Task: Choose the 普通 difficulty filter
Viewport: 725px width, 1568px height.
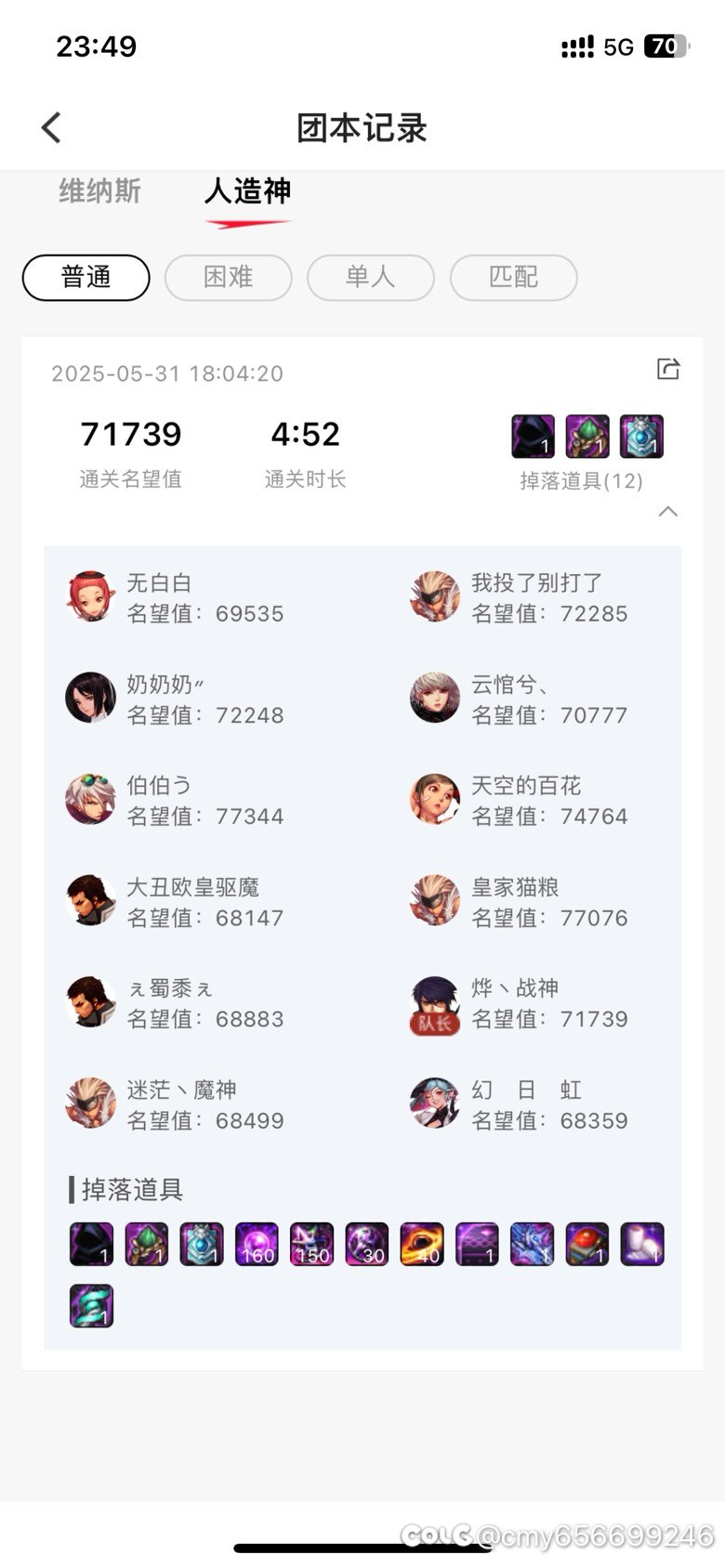Action: pos(86,277)
